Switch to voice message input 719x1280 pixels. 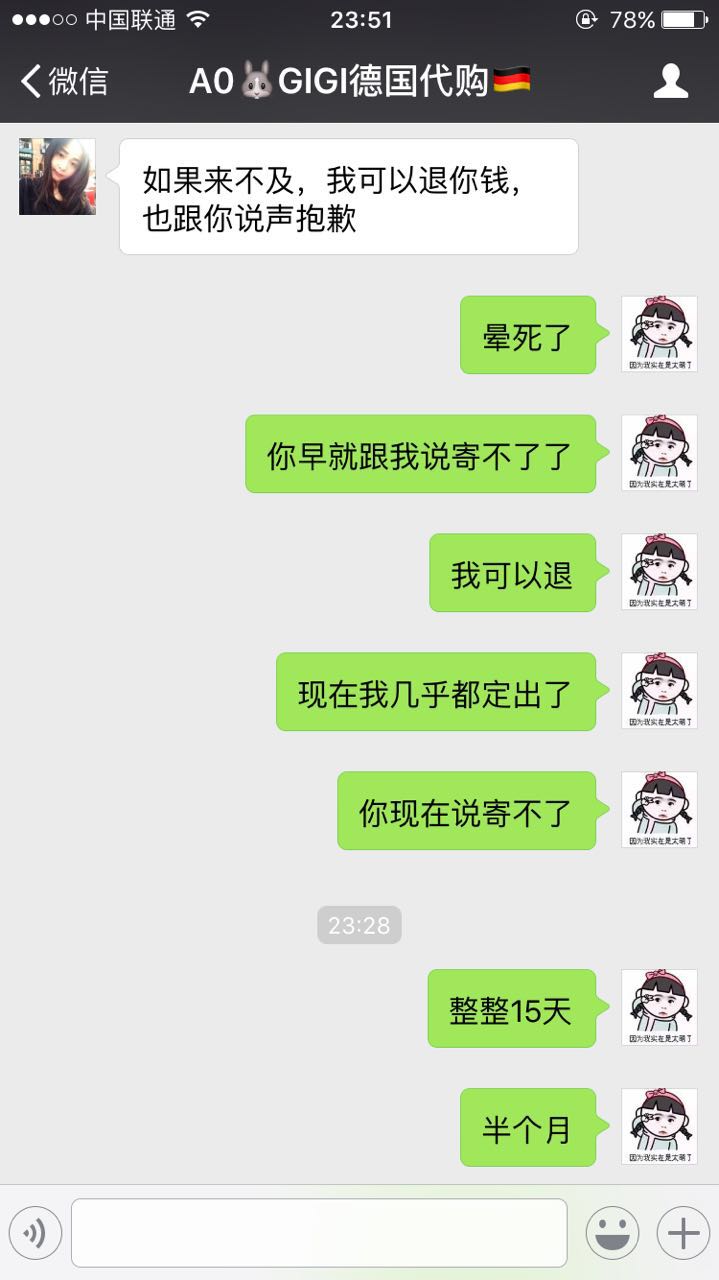35,1233
